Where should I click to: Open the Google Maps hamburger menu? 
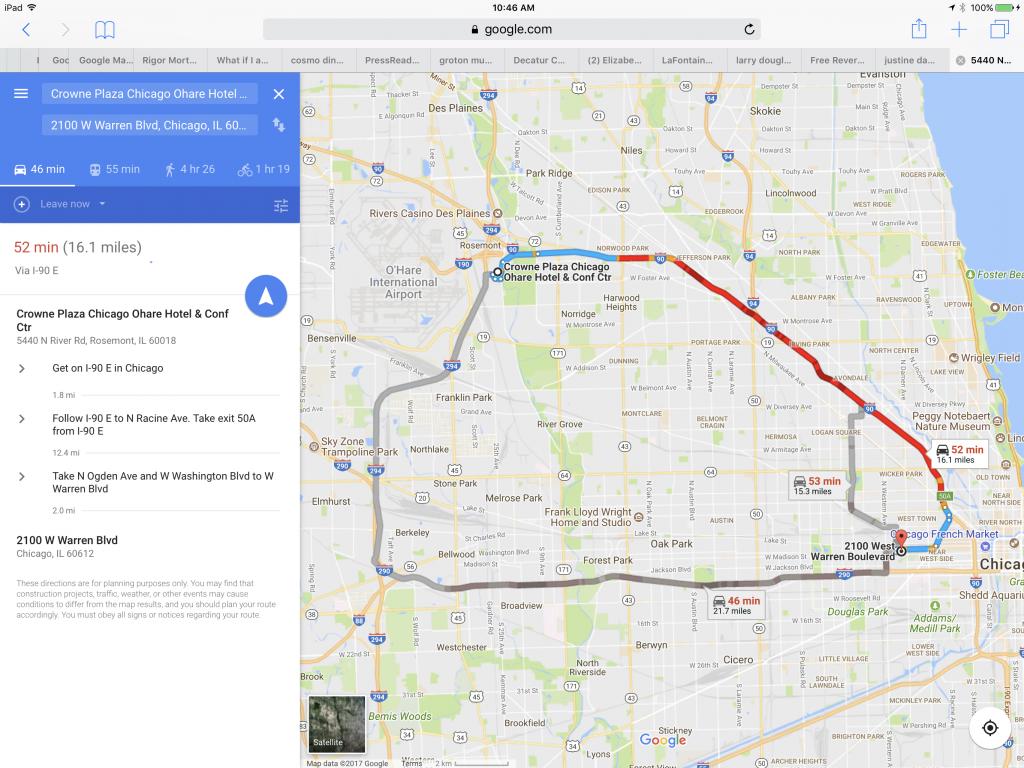21,94
